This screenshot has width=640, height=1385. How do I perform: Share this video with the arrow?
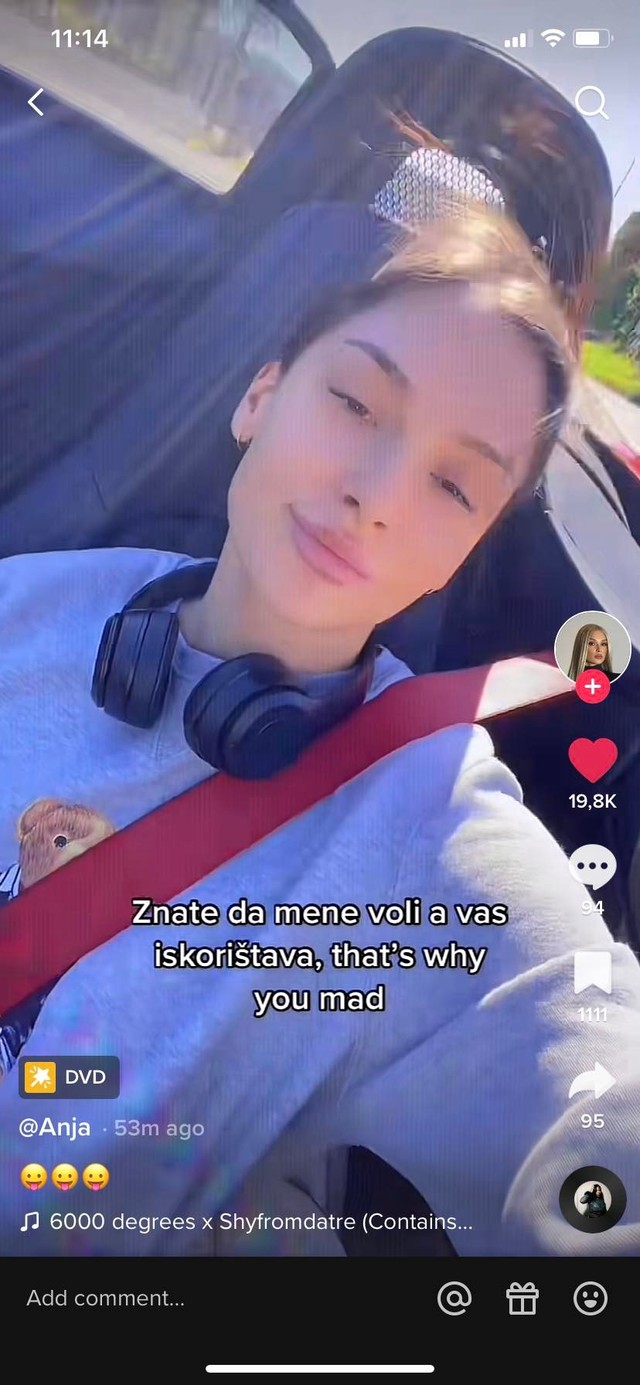click(x=592, y=1081)
